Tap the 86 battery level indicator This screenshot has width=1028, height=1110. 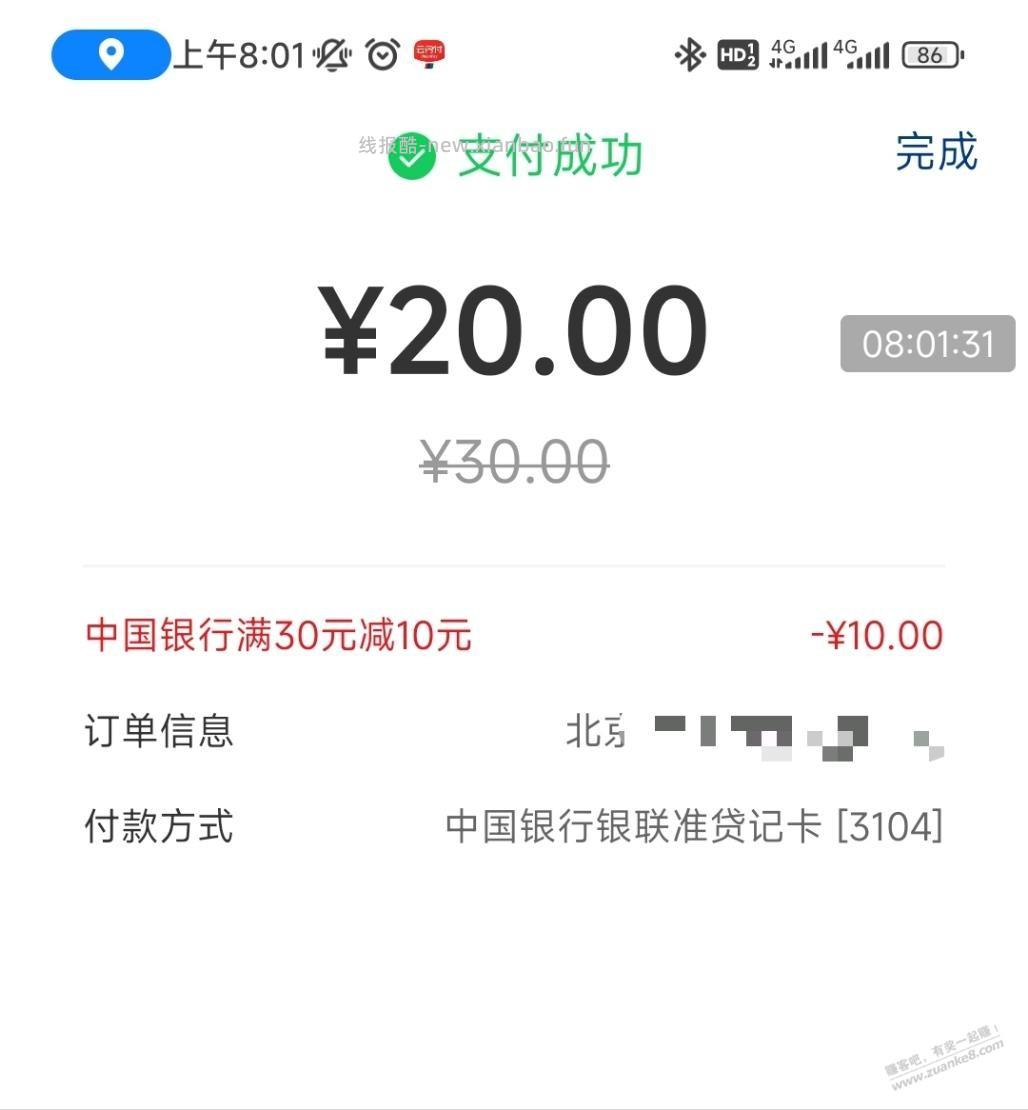point(930,55)
